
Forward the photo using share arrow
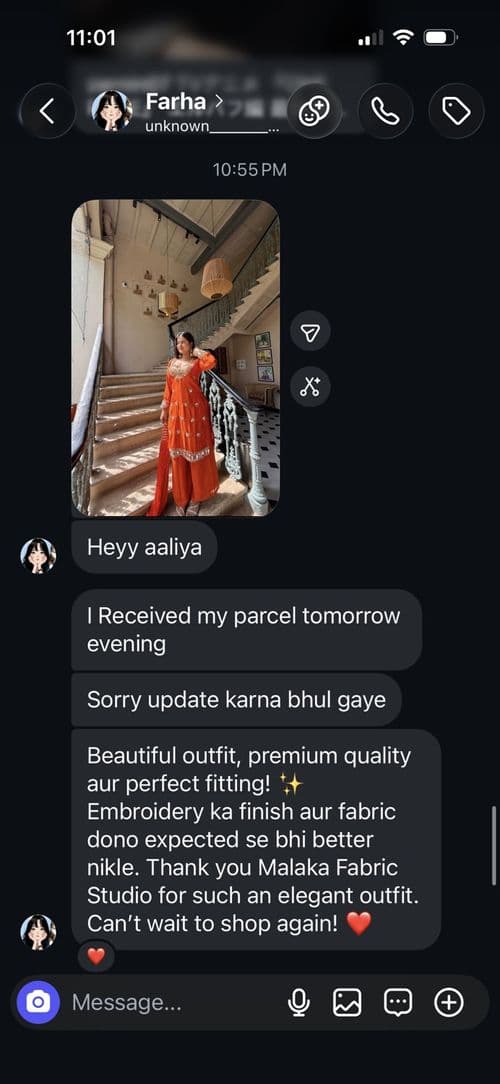point(311,335)
